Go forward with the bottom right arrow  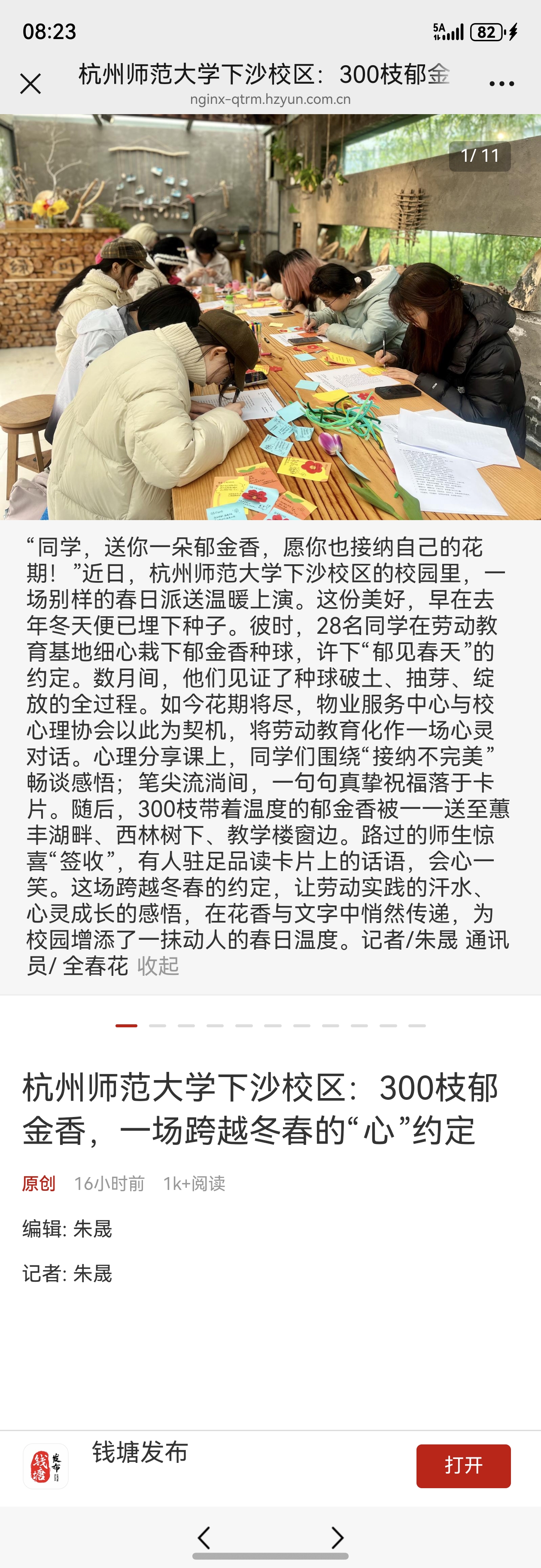coord(337,1538)
